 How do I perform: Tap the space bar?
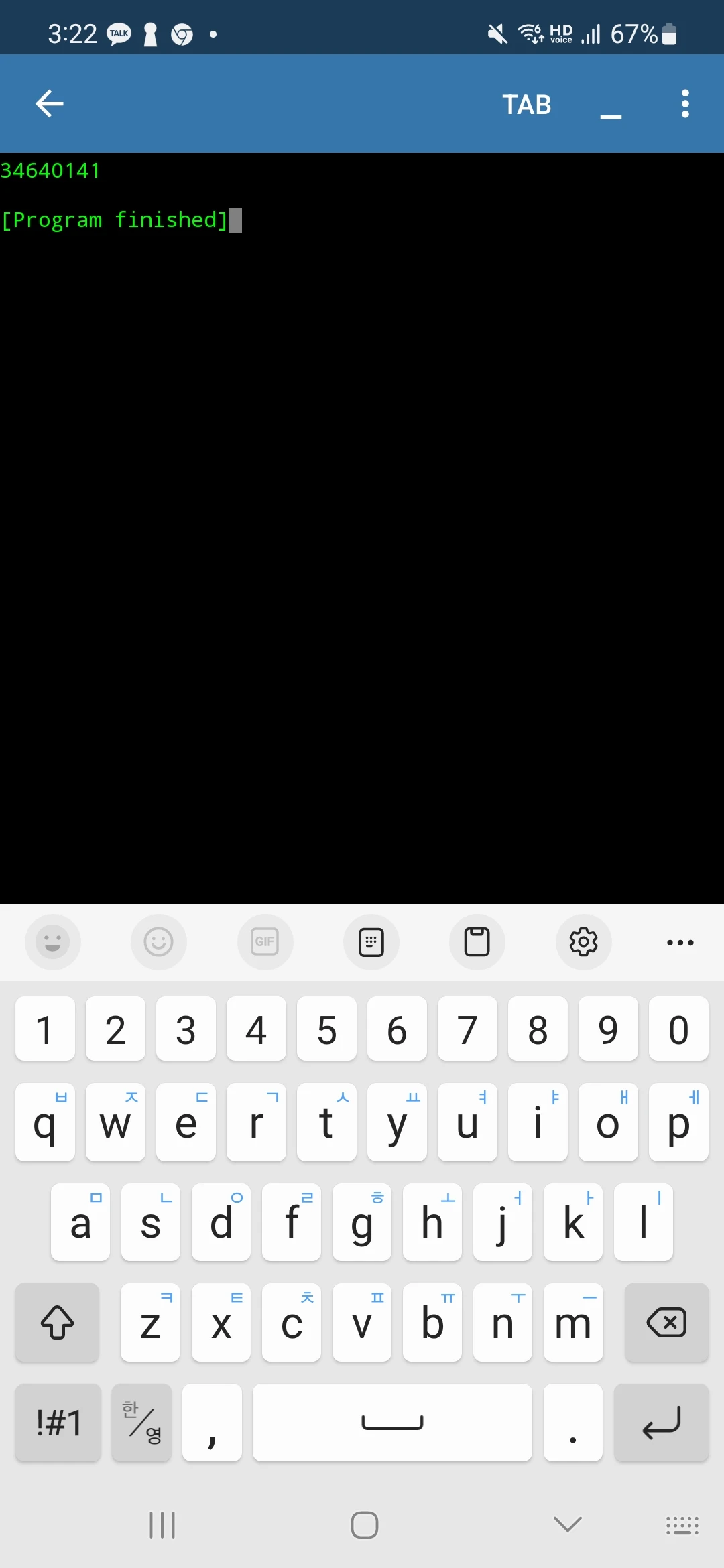pos(392,1423)
